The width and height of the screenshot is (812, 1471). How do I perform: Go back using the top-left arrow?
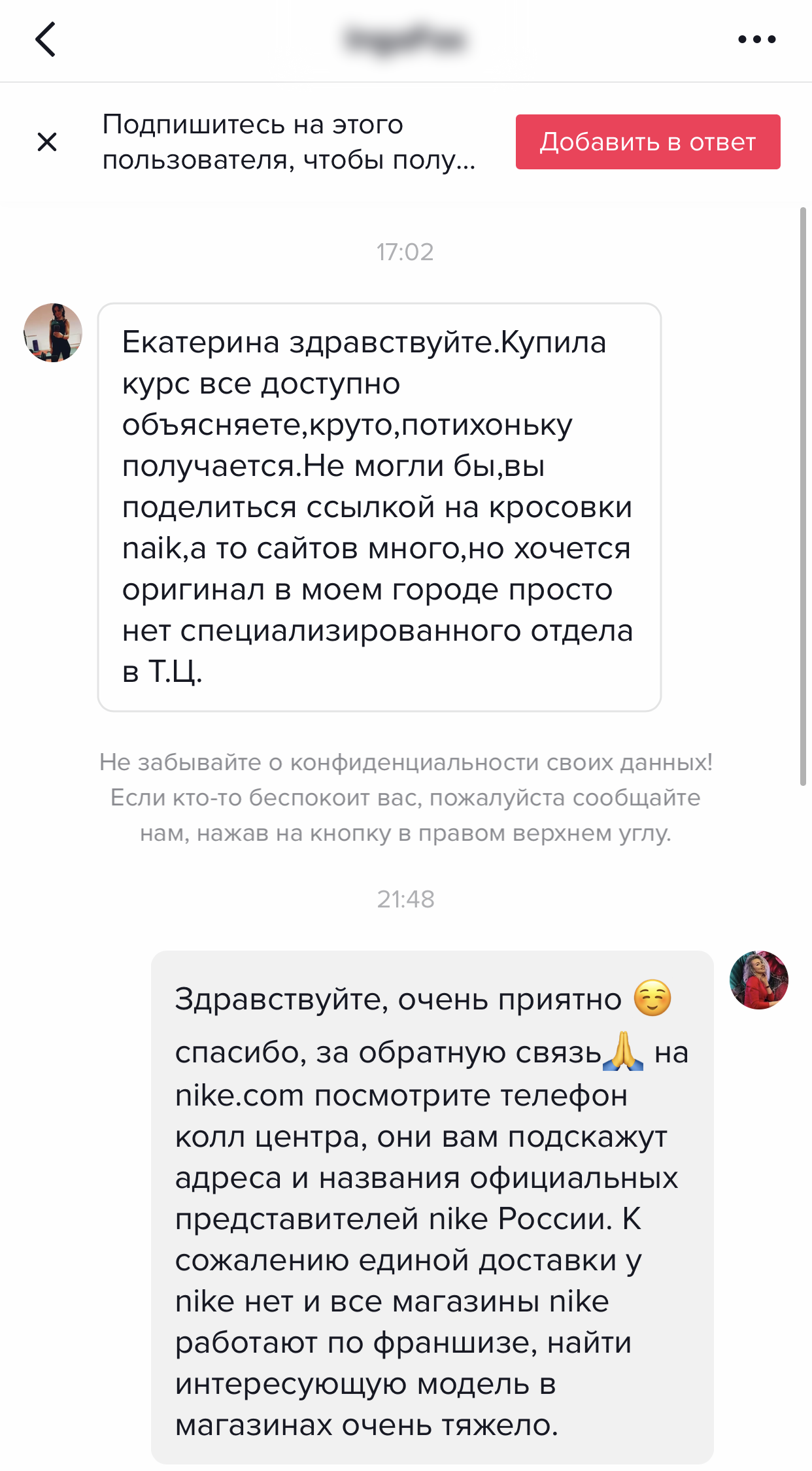45,39
